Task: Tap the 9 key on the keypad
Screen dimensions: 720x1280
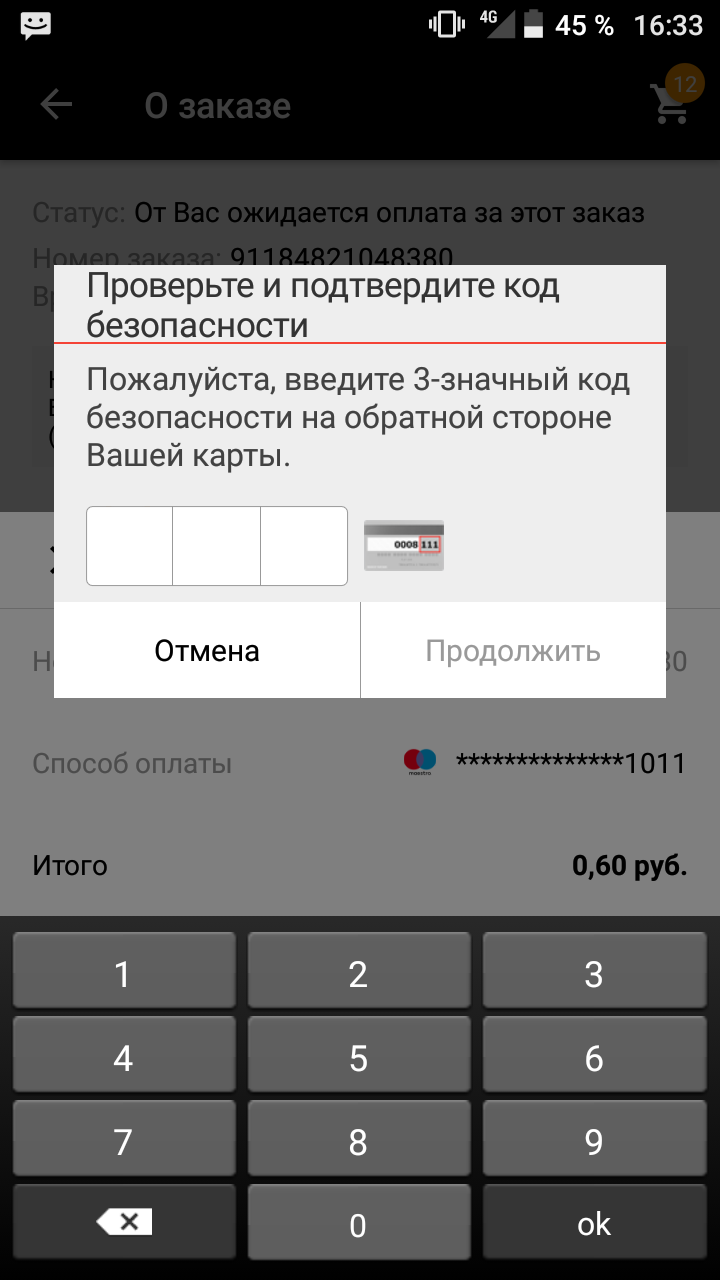Action: click(594, 1141)
